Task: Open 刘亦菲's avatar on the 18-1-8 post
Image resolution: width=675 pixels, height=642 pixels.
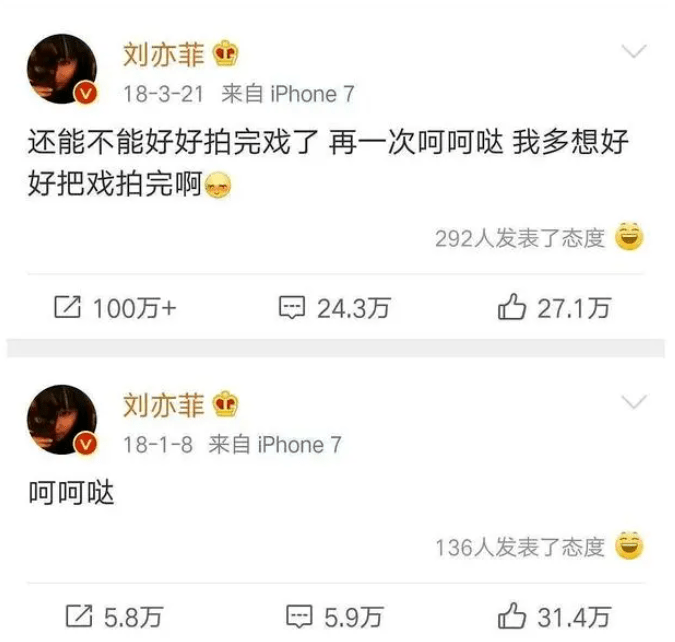Action: 61,421
